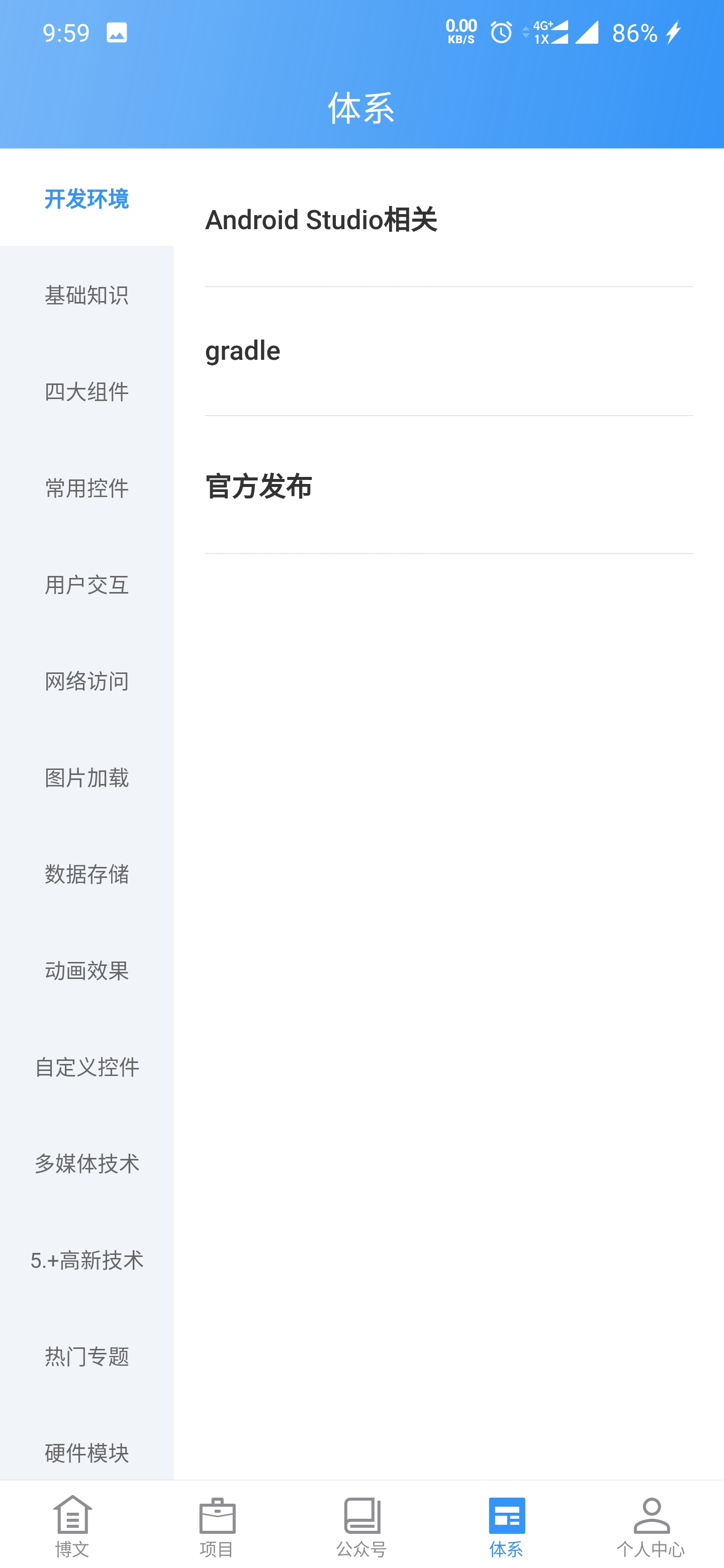Select 四大组件 category

86,391
